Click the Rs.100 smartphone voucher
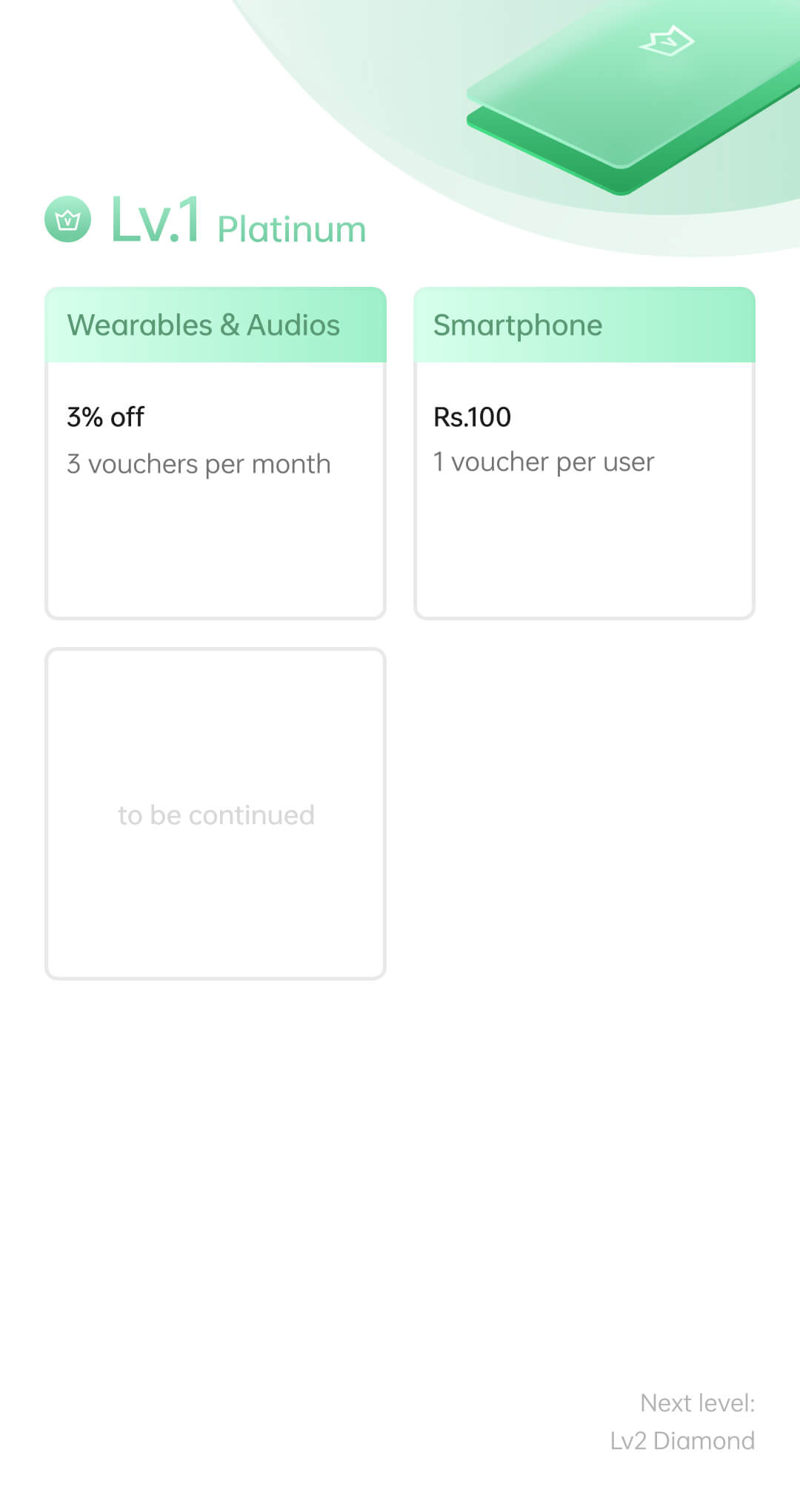 click(x=472, y=417)
